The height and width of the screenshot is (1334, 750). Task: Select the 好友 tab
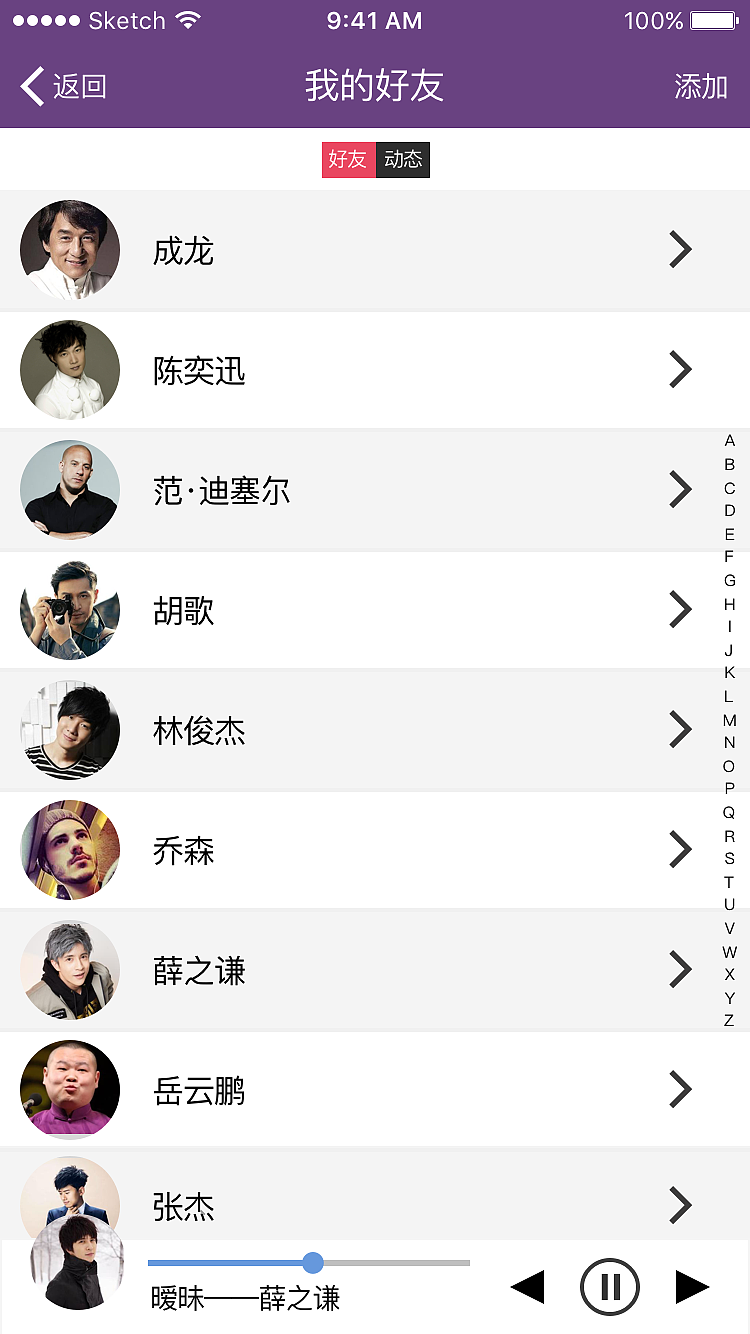349,160
